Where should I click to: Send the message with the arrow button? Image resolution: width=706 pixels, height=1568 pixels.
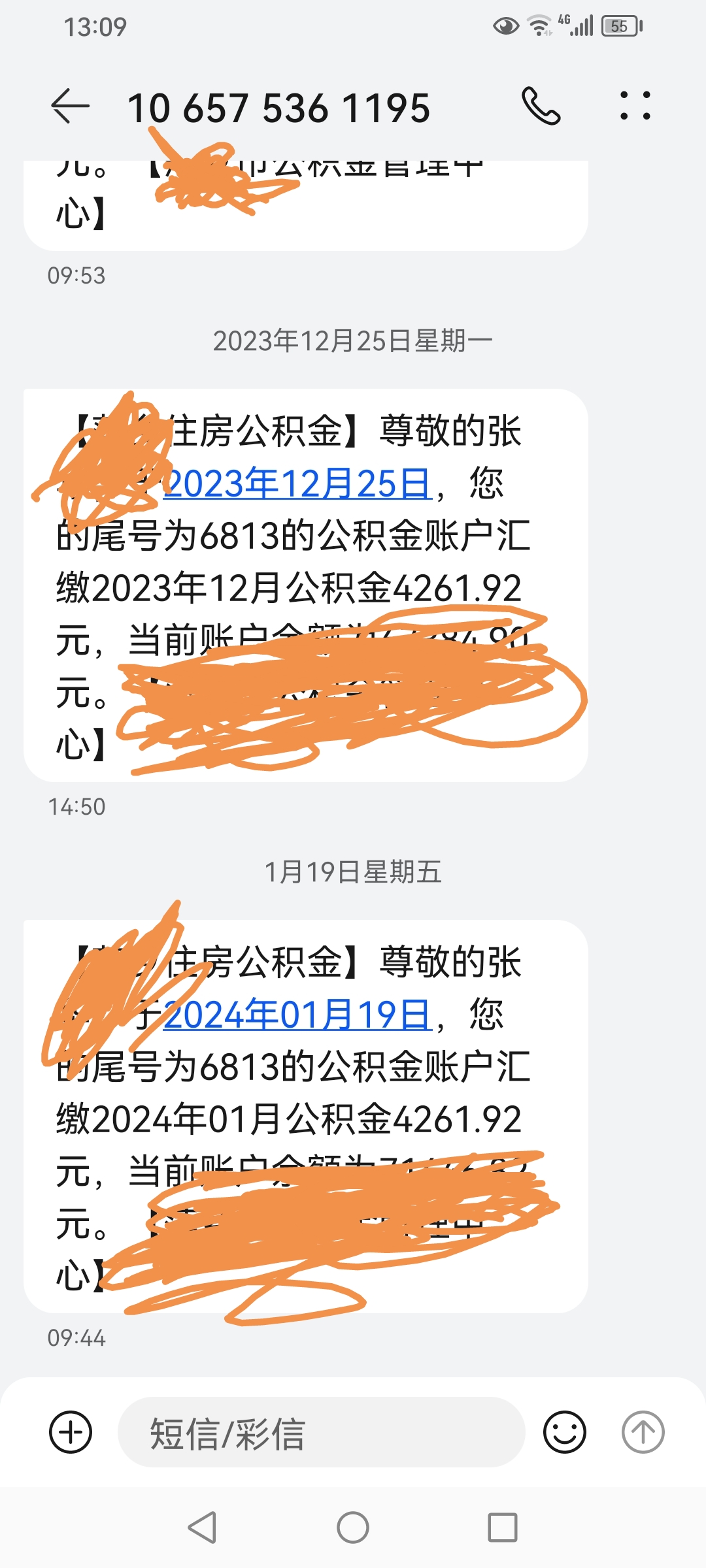pyautogui.click(x=643, y=1432)
